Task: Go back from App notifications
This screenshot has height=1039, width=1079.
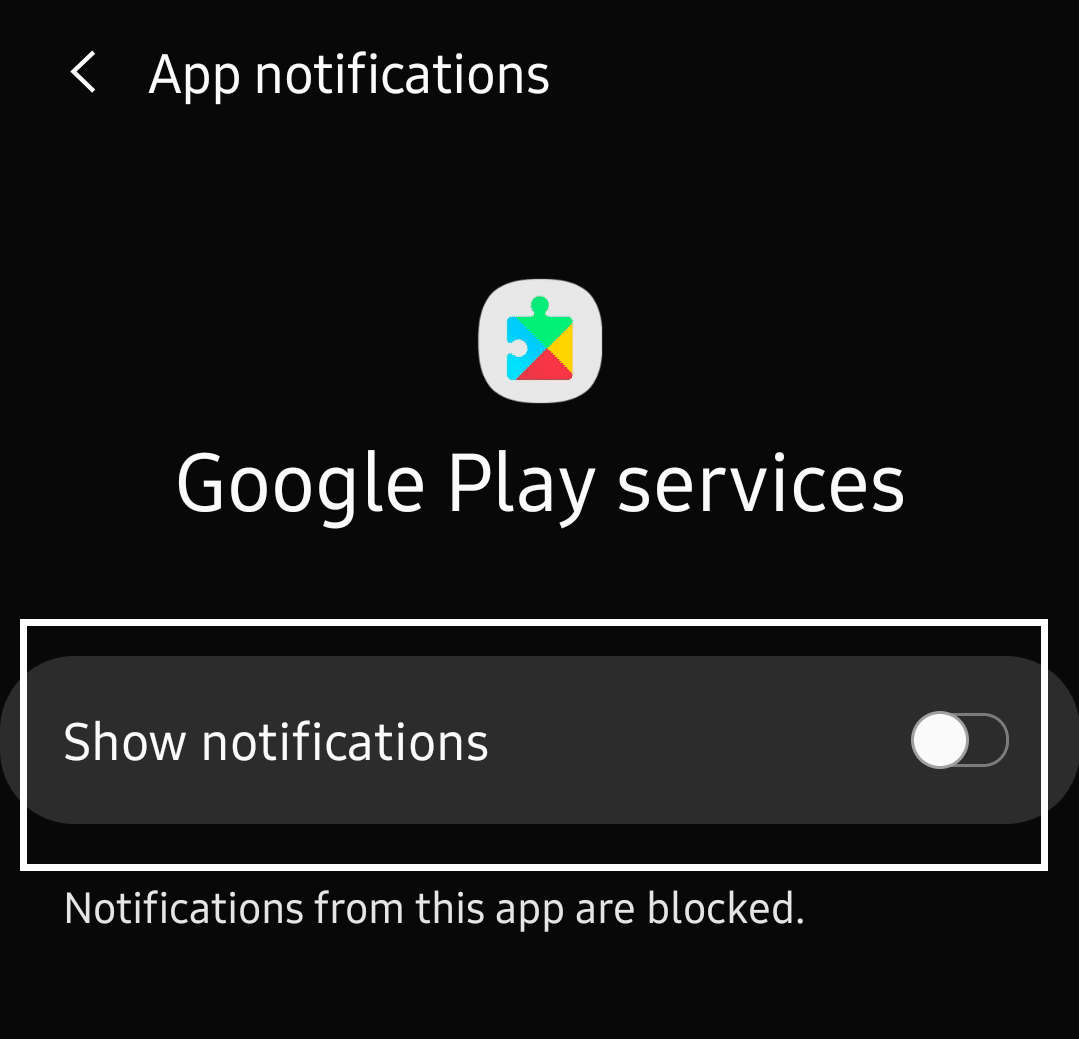Action: (84, 74)
